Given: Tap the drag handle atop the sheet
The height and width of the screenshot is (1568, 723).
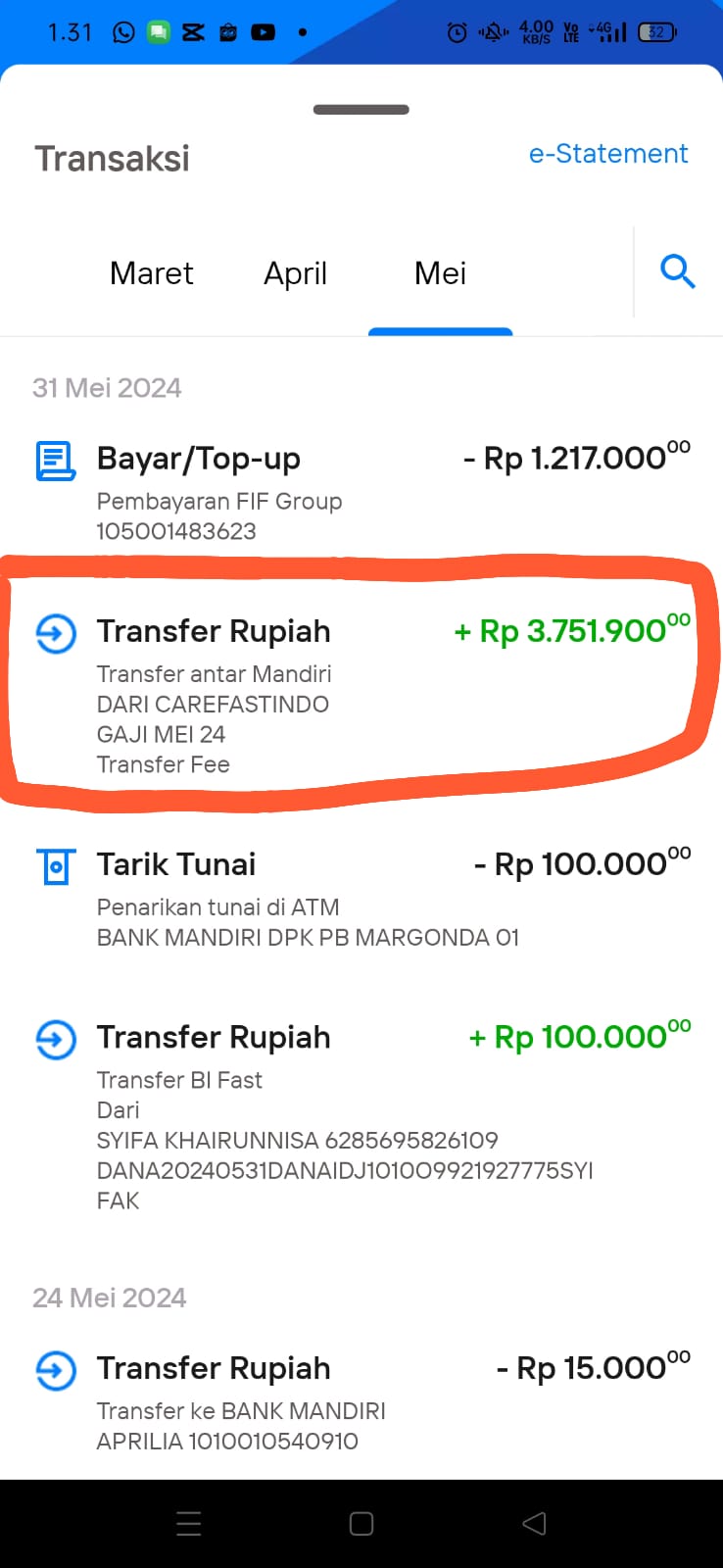Looking at the screenshot, I should [x=361, y=110].
